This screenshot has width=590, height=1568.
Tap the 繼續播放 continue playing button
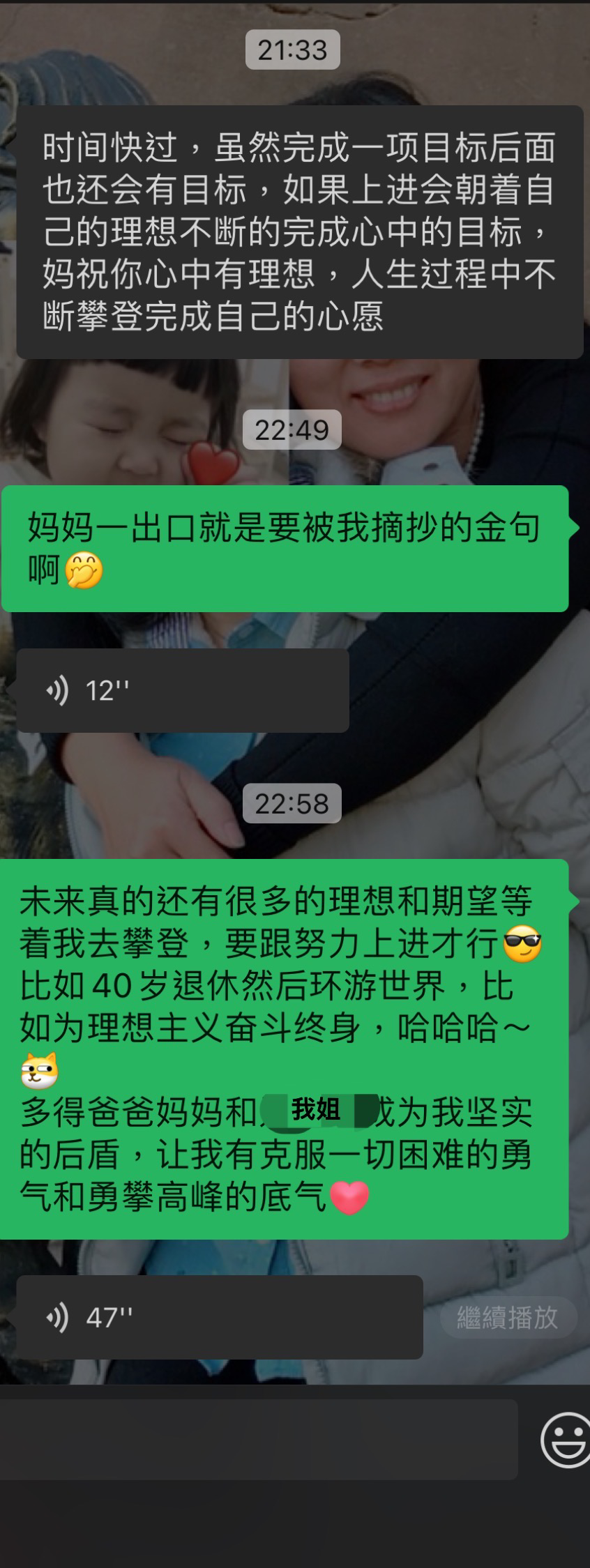(508, 1317)
